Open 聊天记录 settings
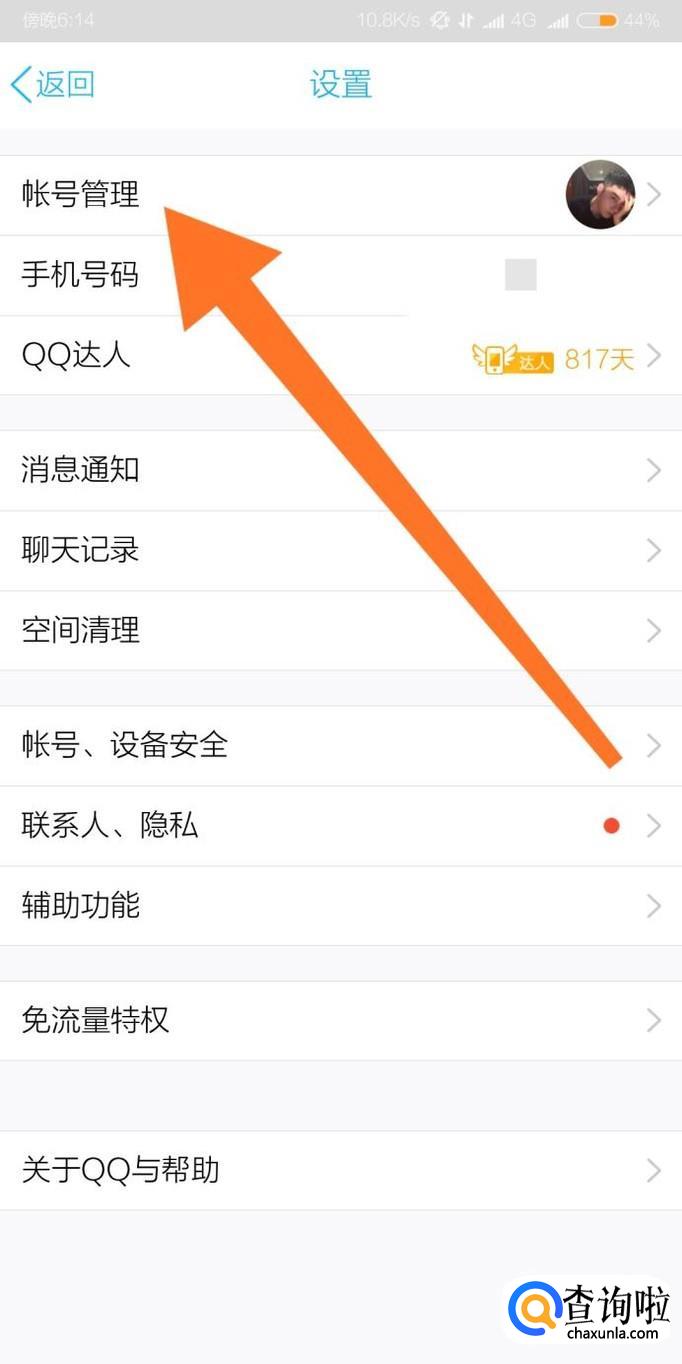This screenshot has width=682, height=1364. point(341,550)
